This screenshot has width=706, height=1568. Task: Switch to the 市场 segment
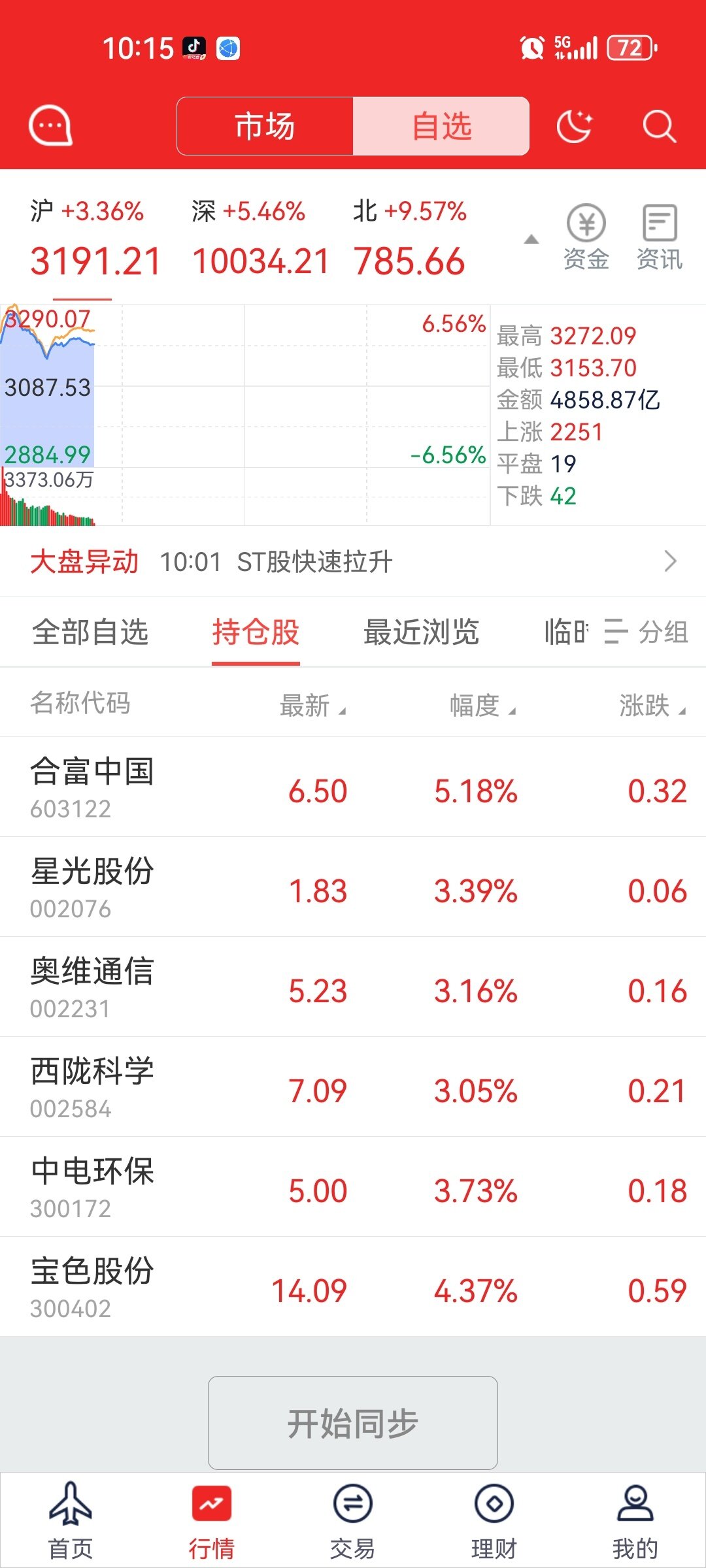pos(265,126)
